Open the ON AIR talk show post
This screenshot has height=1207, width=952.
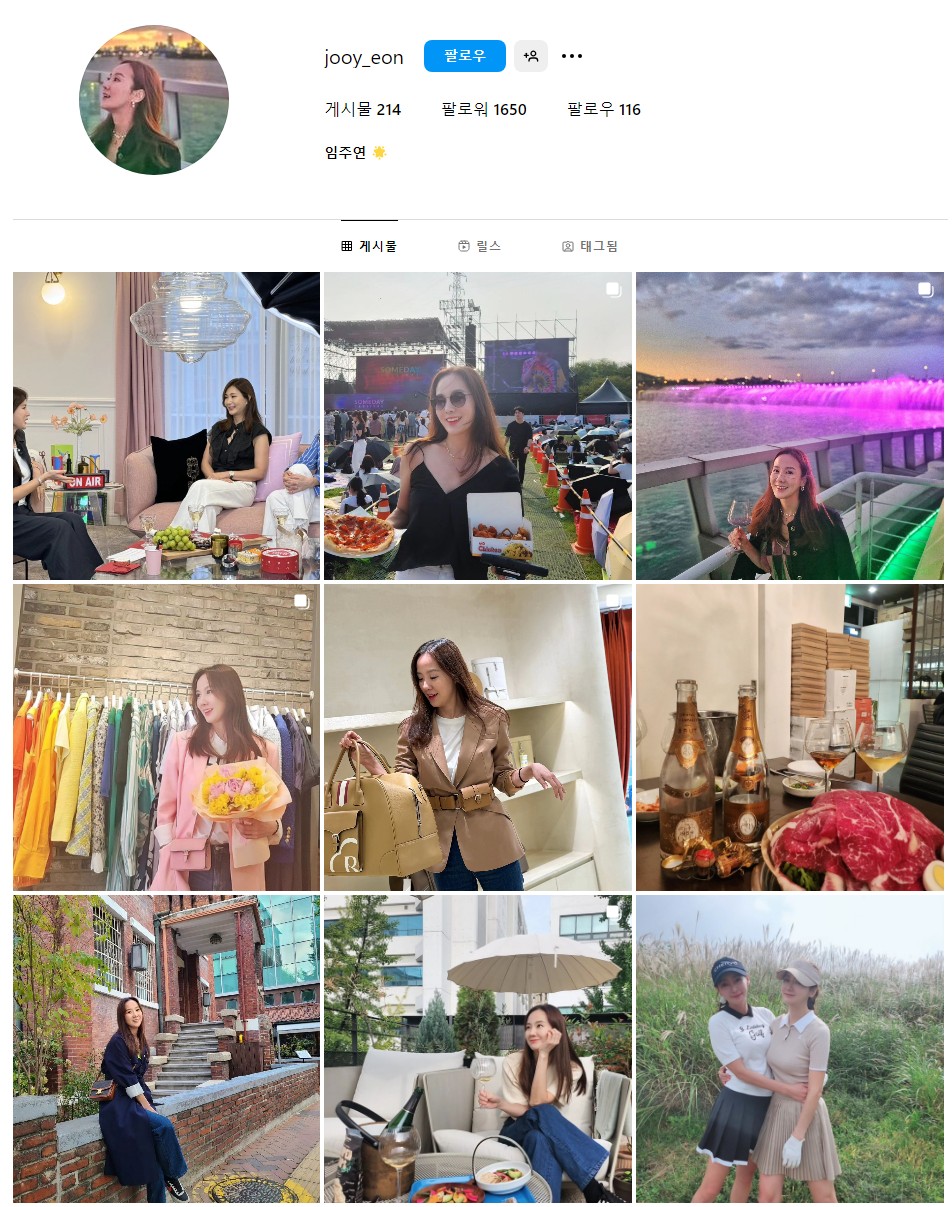[x=166, y=426]
